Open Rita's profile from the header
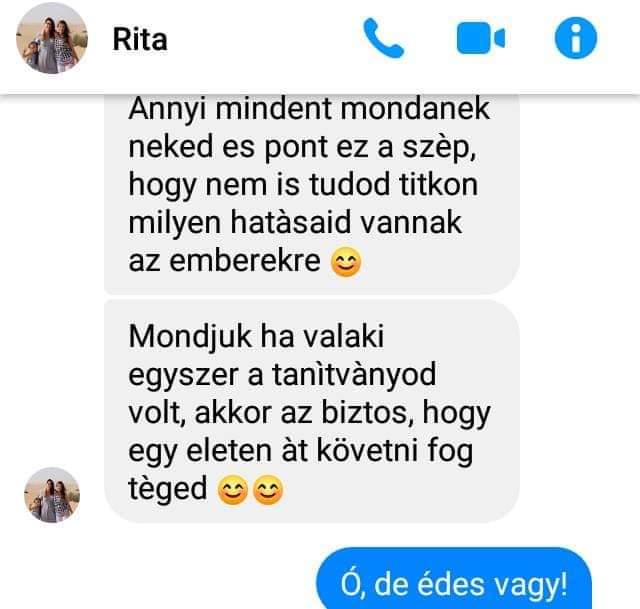 [139, 40]
